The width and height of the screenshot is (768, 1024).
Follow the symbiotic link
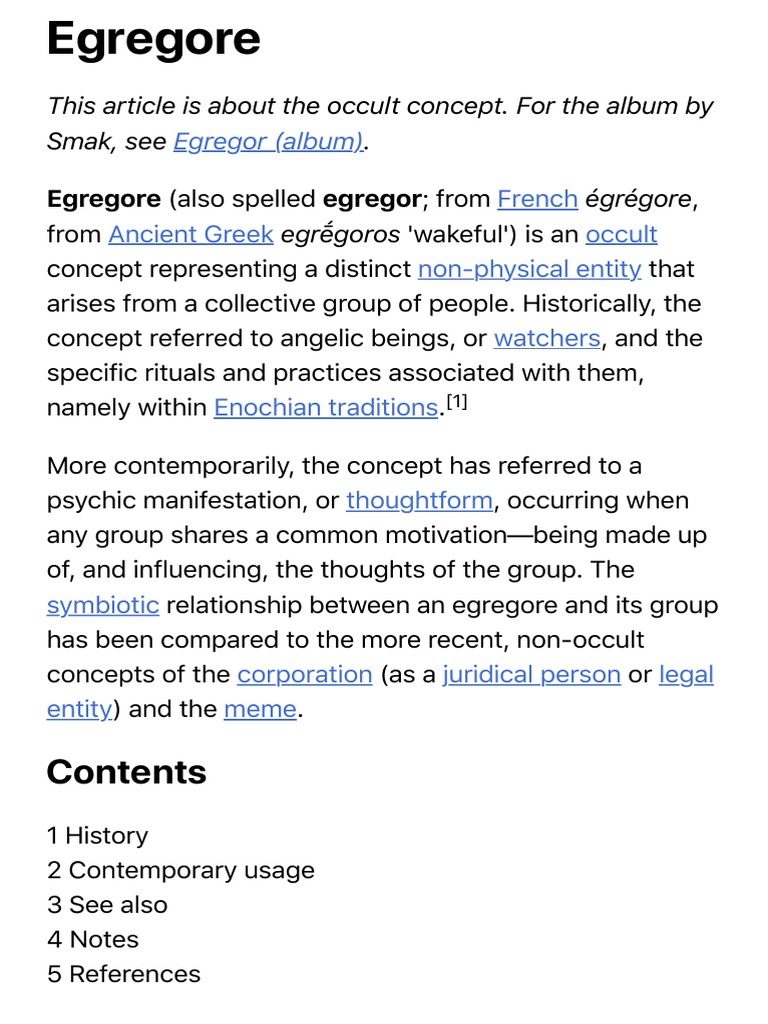[x=103, y=605]
